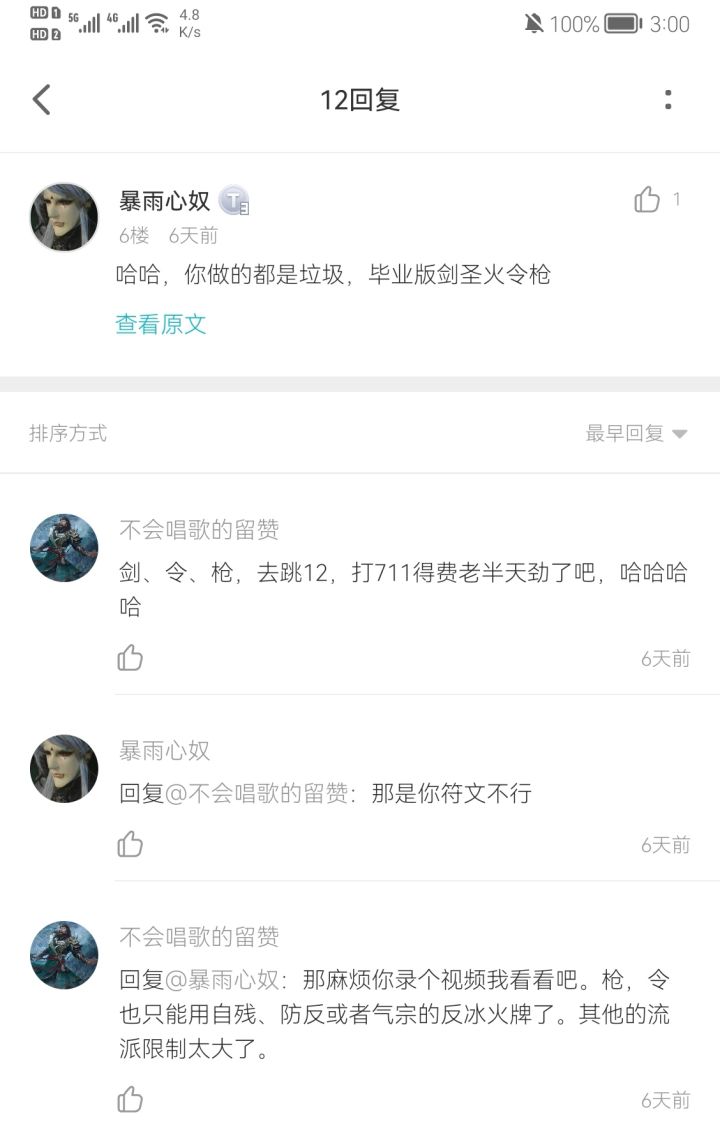Like 暴雨心奴's reply about 符文不行
Image resolution: width=720 pixels, height=1124 pixels.
(x=130, y=845)
